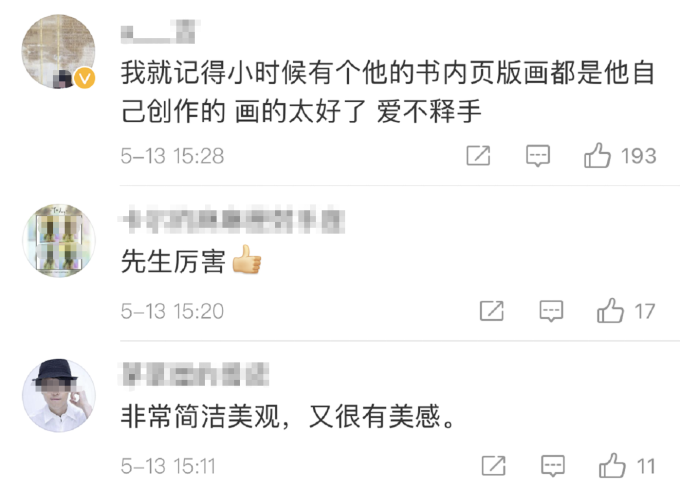Image resolution: width=681 pixels, height=493 pixels.
Task: Reply to the comment posted at 15:28
Action: pos(539,156)
